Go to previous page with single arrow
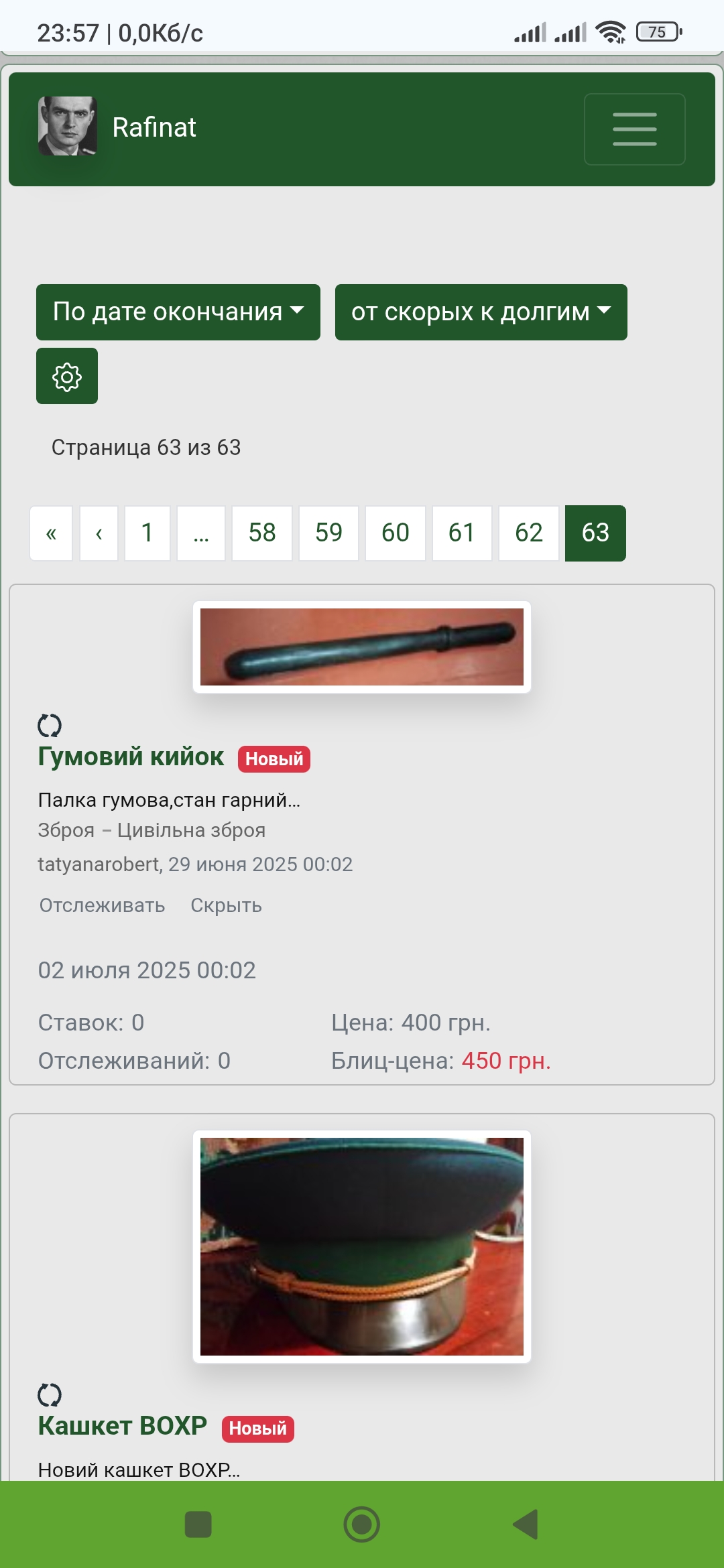The height and width of the screenshot is (1568, 724). [99, 533]
